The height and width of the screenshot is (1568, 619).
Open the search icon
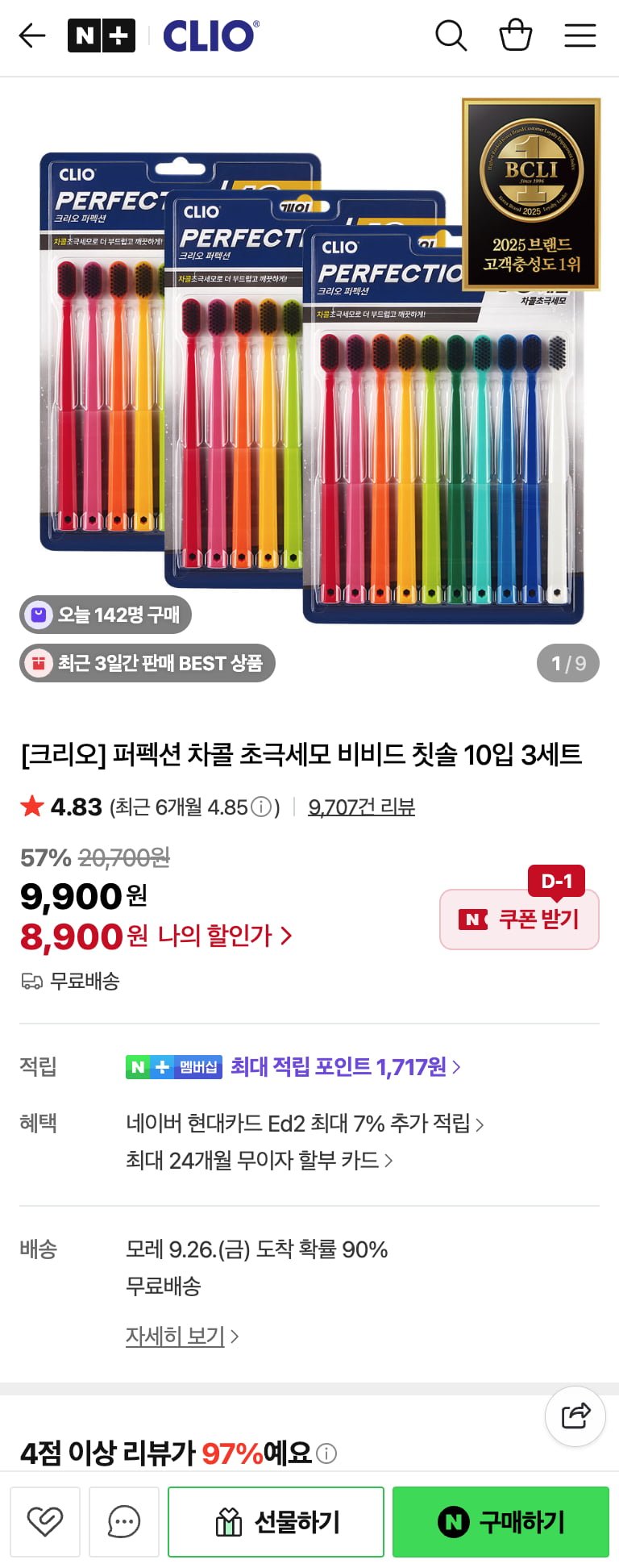click(x=451, y=35)
